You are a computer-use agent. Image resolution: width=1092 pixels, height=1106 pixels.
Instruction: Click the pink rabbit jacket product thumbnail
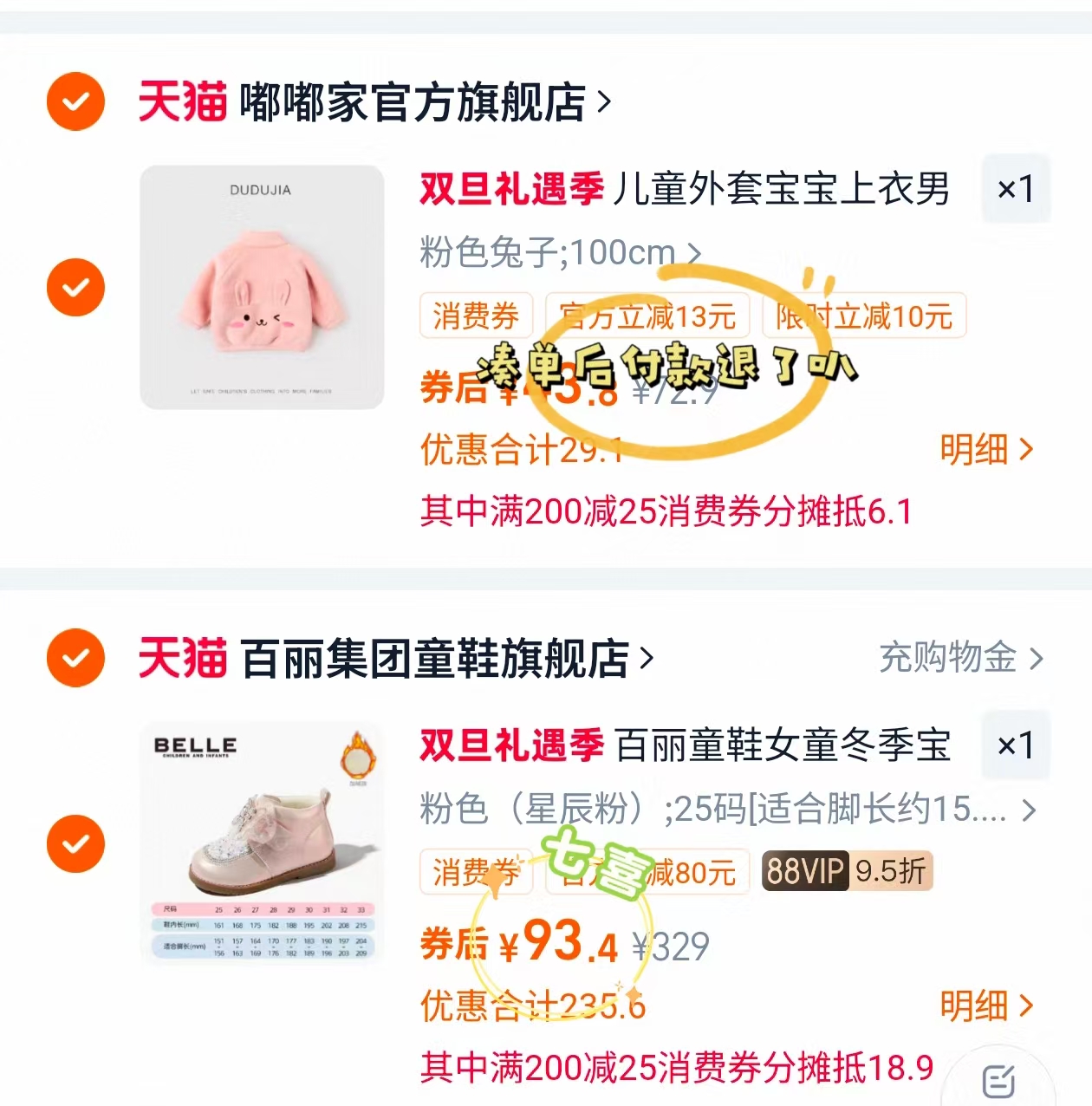(x=263, y=287)
